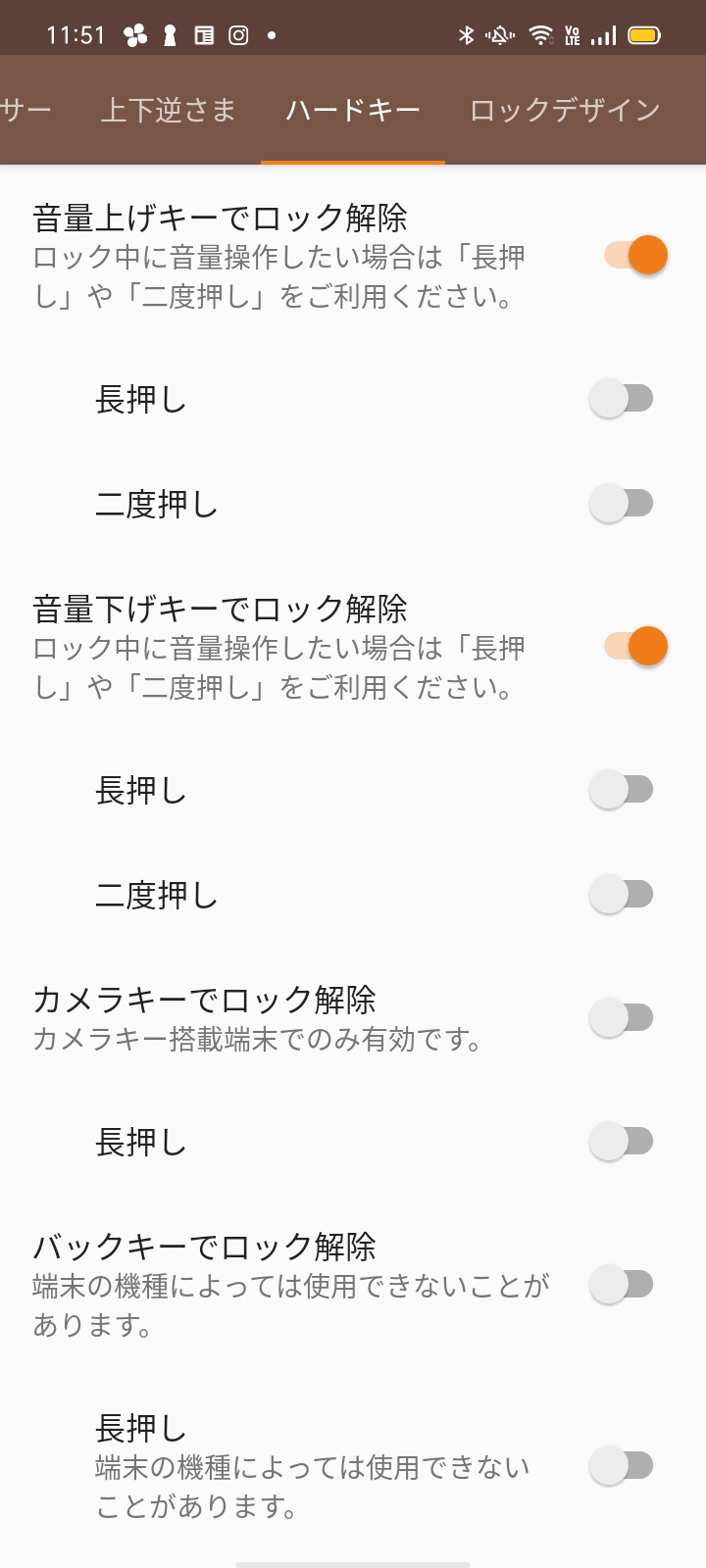Disable 音量上げキーでロック解除 switch
Image resolution: width=706 pixels, height=1568 pixels.
(x=635, y=256)
